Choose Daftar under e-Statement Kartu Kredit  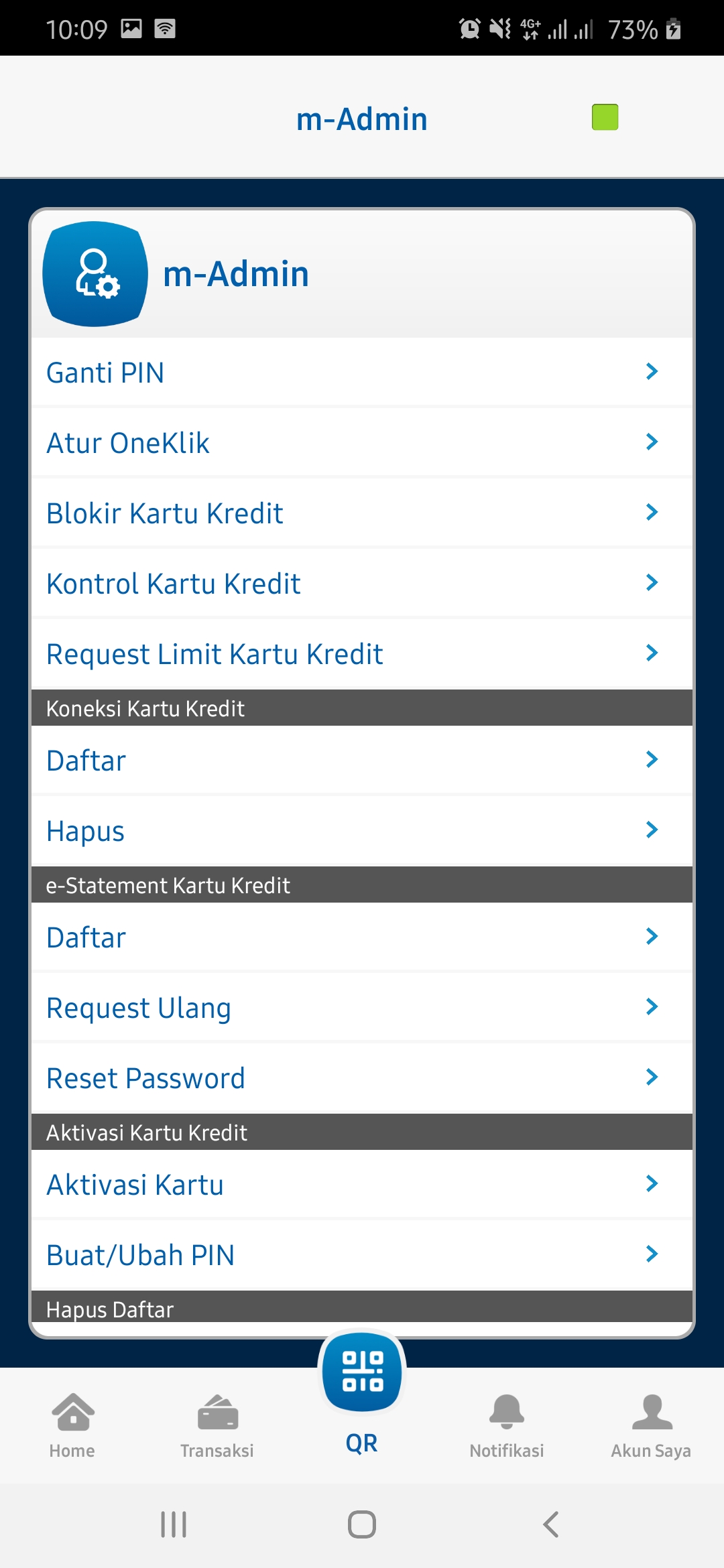click(362, 937)
